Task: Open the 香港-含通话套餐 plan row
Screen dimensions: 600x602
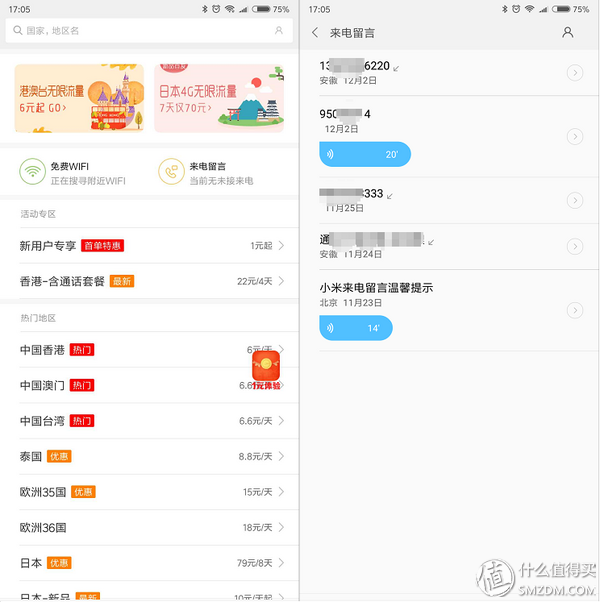Action: (150, 281)
